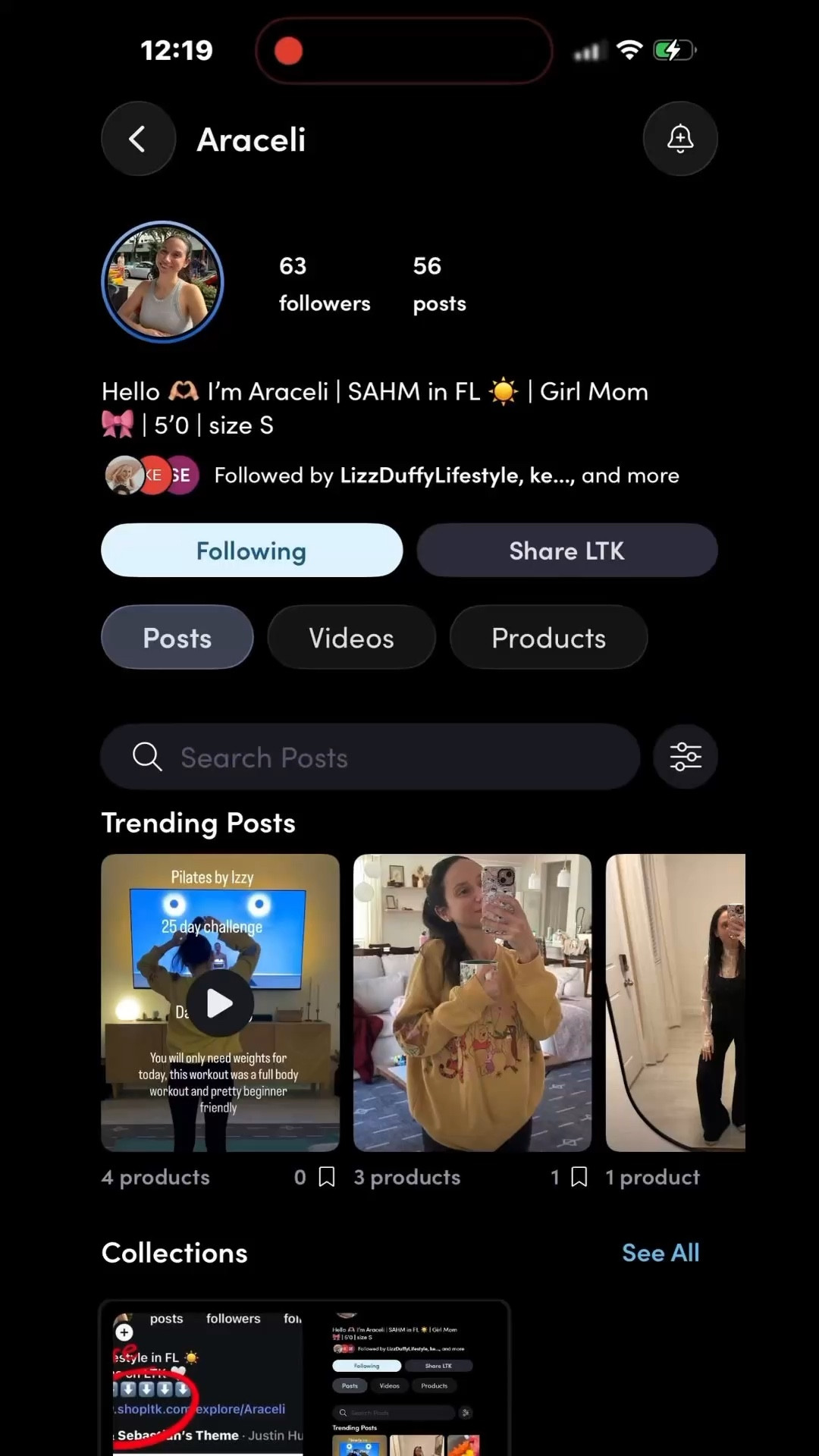819x1456 pixels.
Task: Play the Pilates by Izzy video post
Action: point(220,1003)
